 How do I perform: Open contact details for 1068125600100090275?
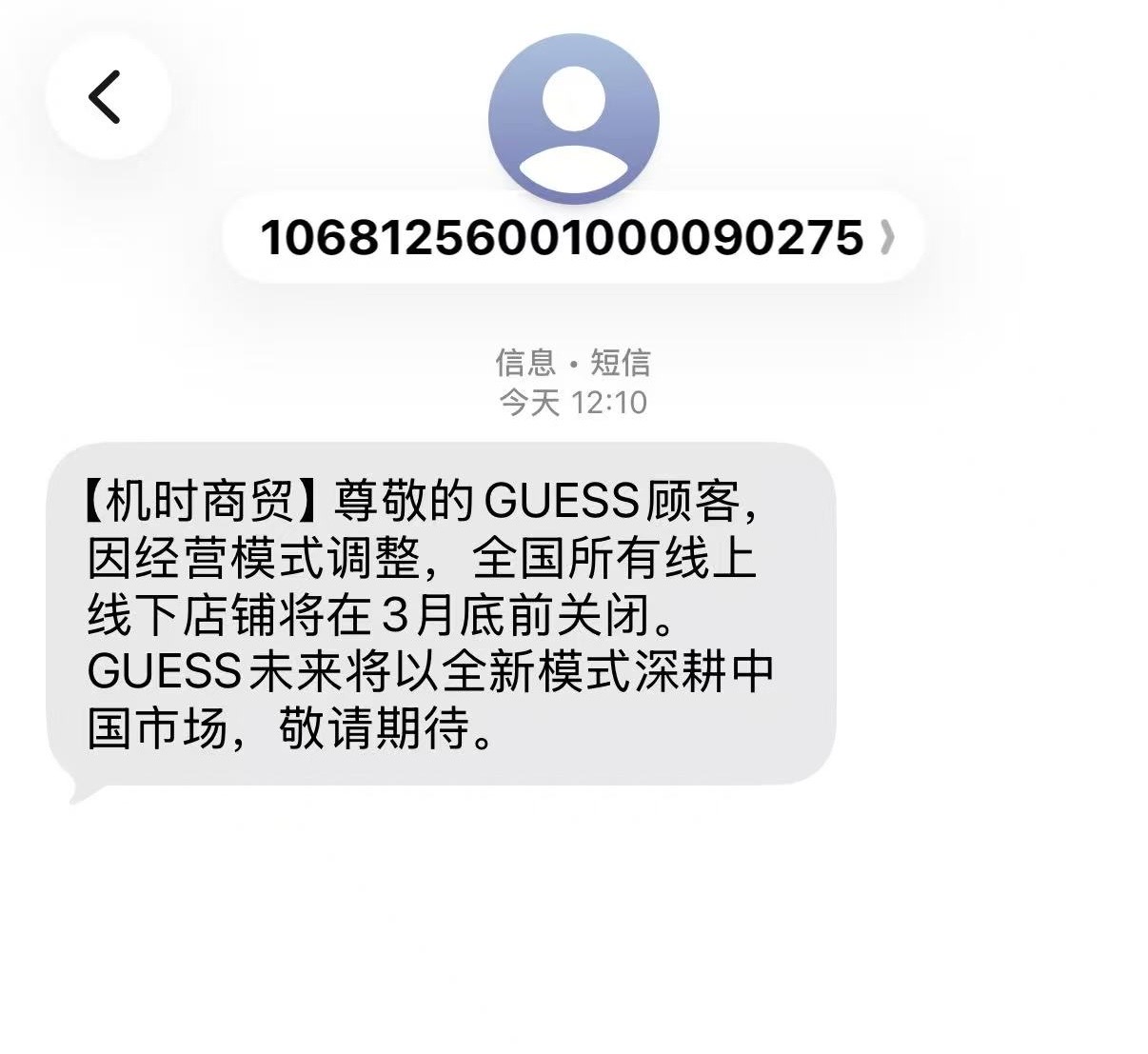574,238
